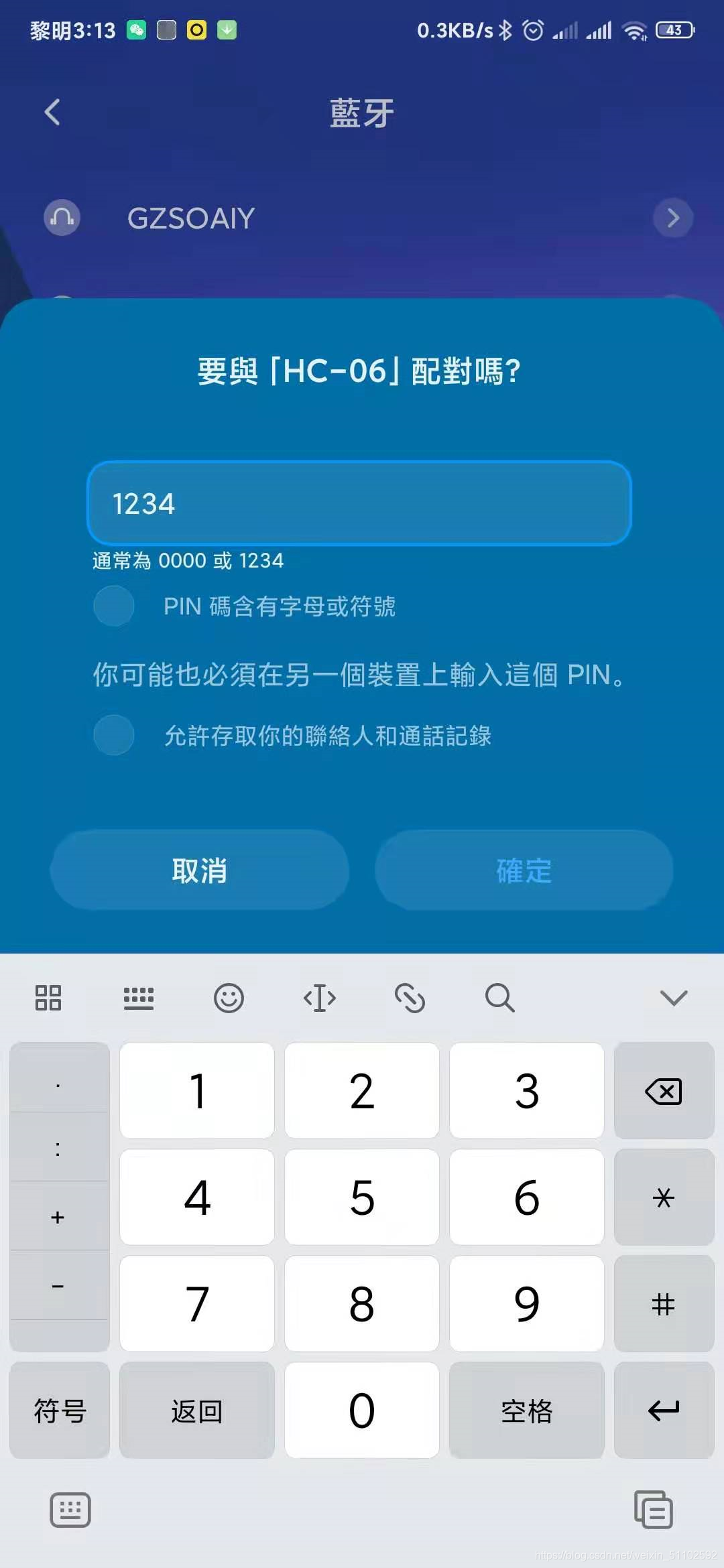Image resolution: width=724 pixels, height=1568 pixels.
Task: Allow access to contacts and call history
Action: point(113,735)
